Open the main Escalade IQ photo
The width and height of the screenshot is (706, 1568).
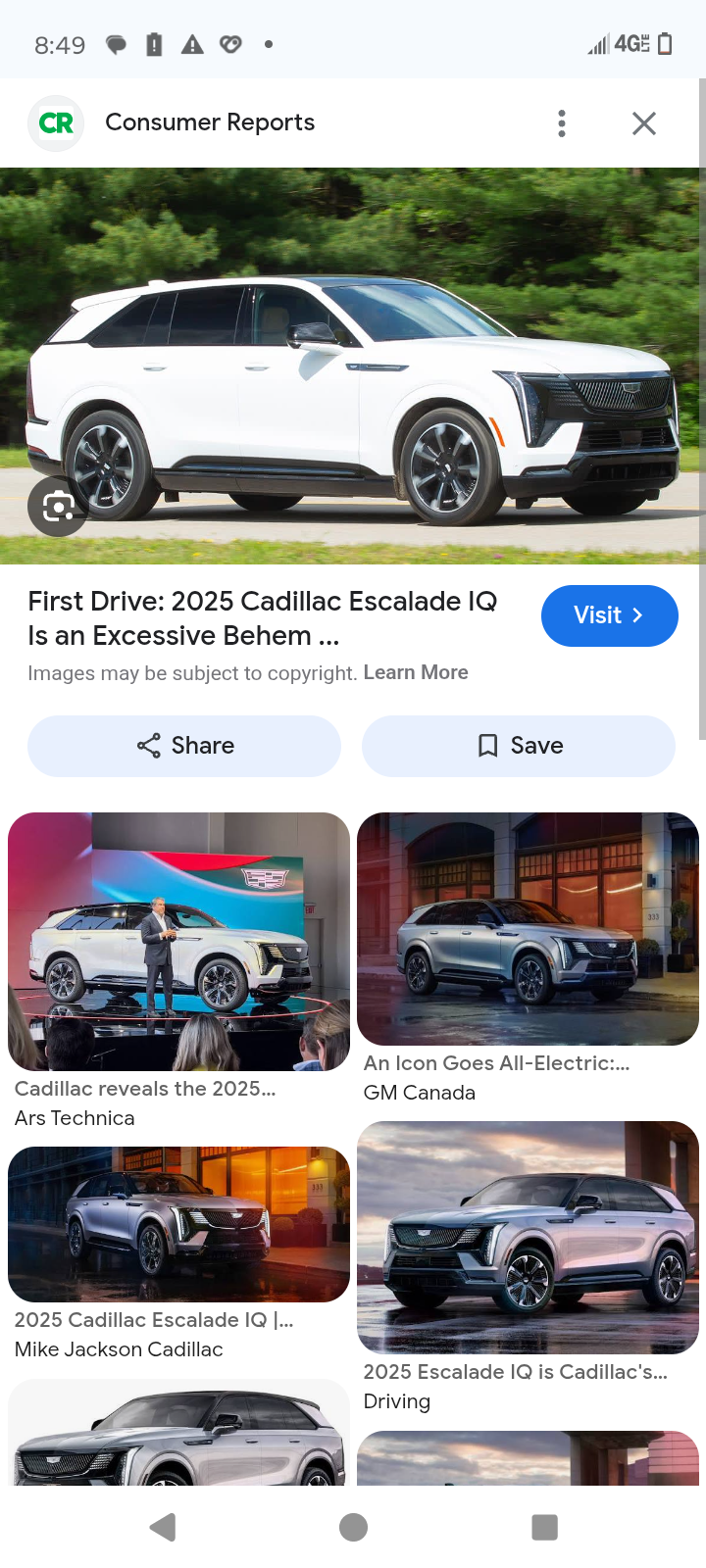coord(353,366)
